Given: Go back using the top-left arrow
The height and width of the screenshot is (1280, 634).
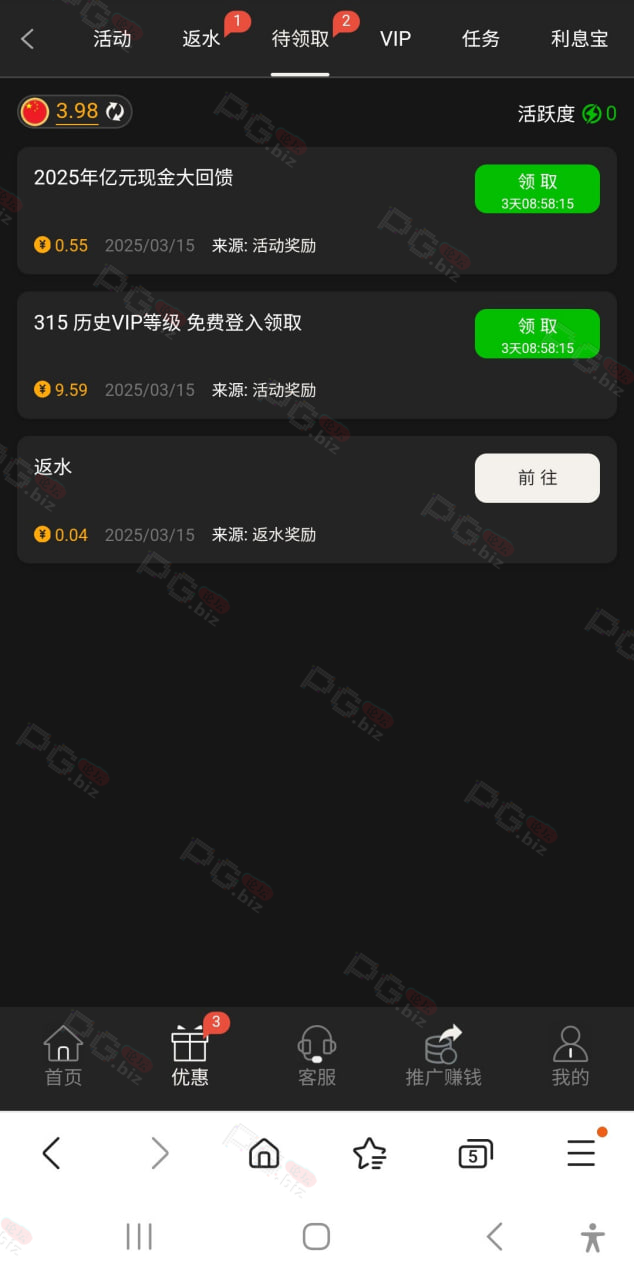Looking at the screenshot, I should pos(27,39).
